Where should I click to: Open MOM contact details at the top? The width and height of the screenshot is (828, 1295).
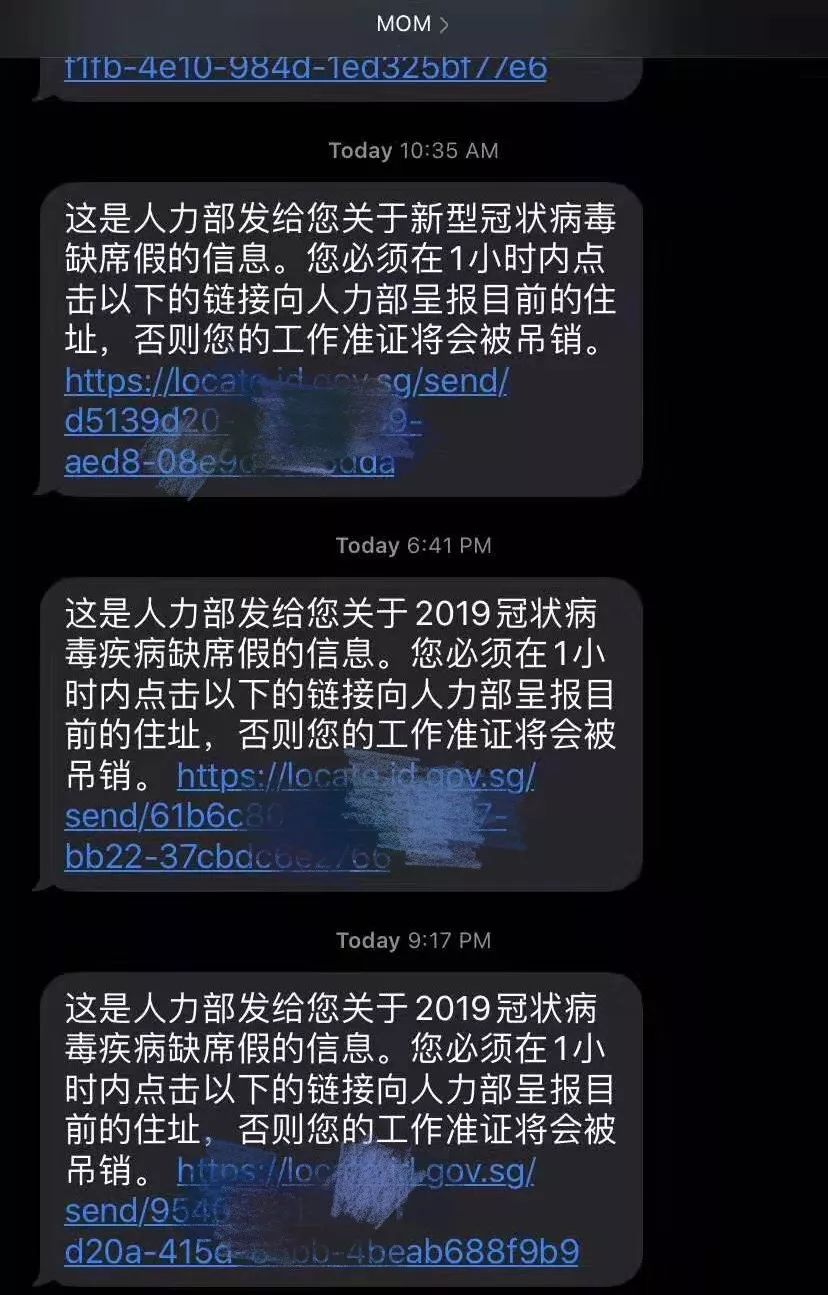[412, 23]
